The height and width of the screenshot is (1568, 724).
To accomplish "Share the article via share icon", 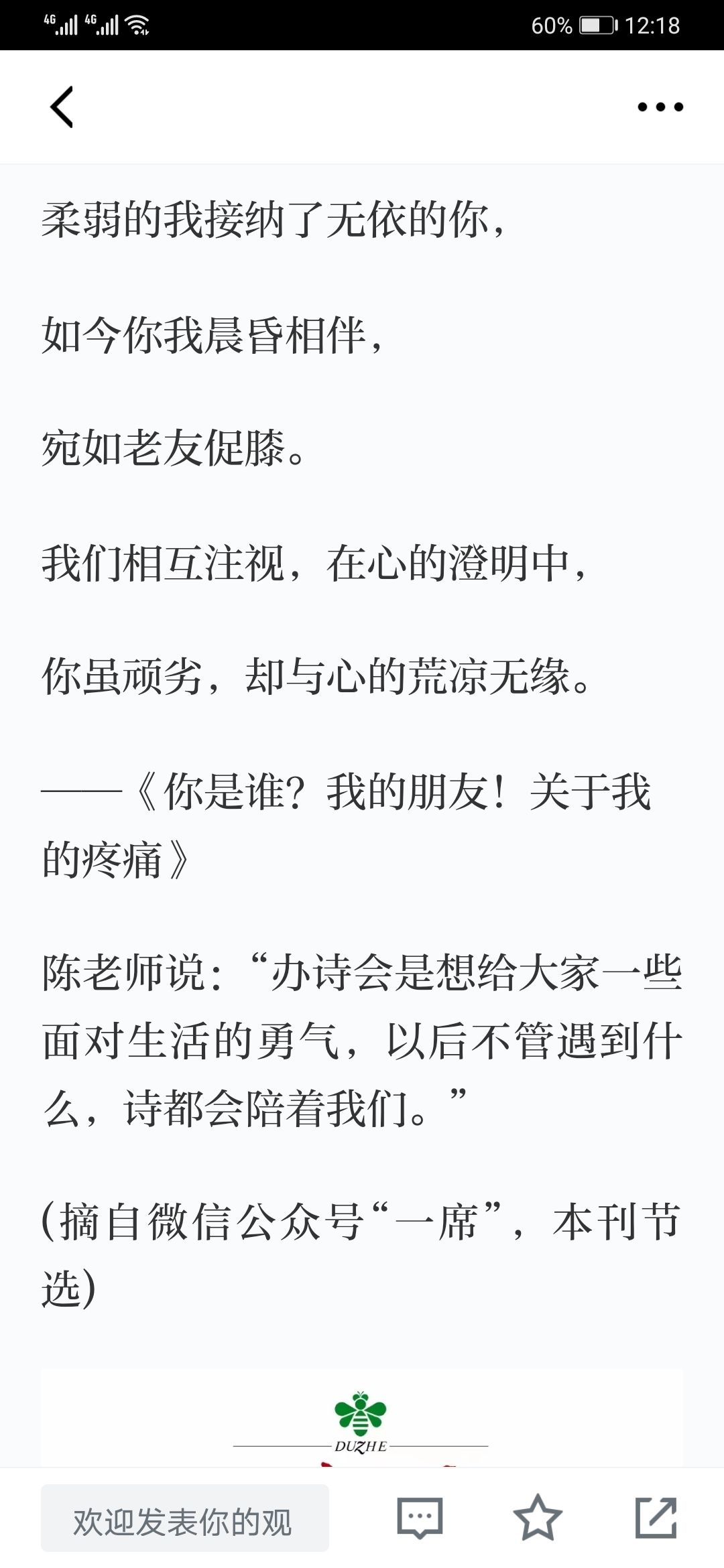I will click(x=656, y=1518).
